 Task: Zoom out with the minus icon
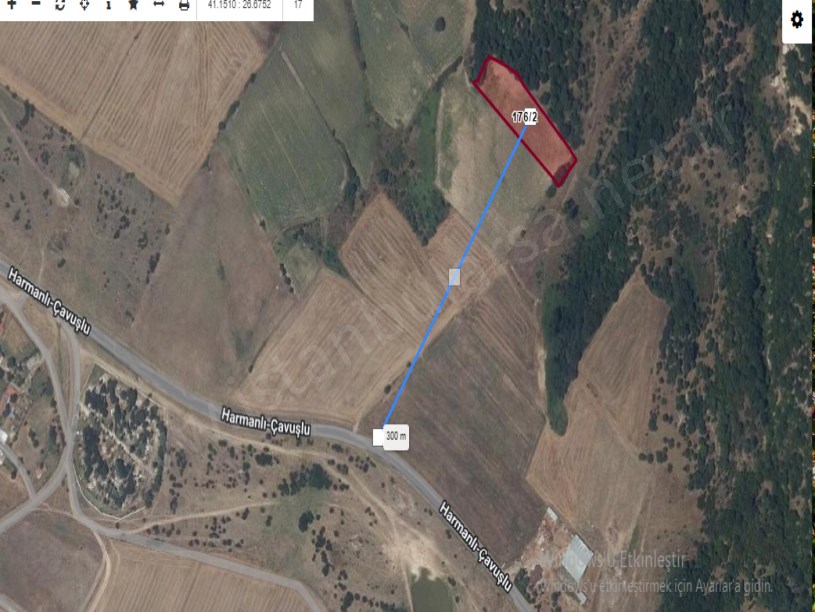(35, 4)
